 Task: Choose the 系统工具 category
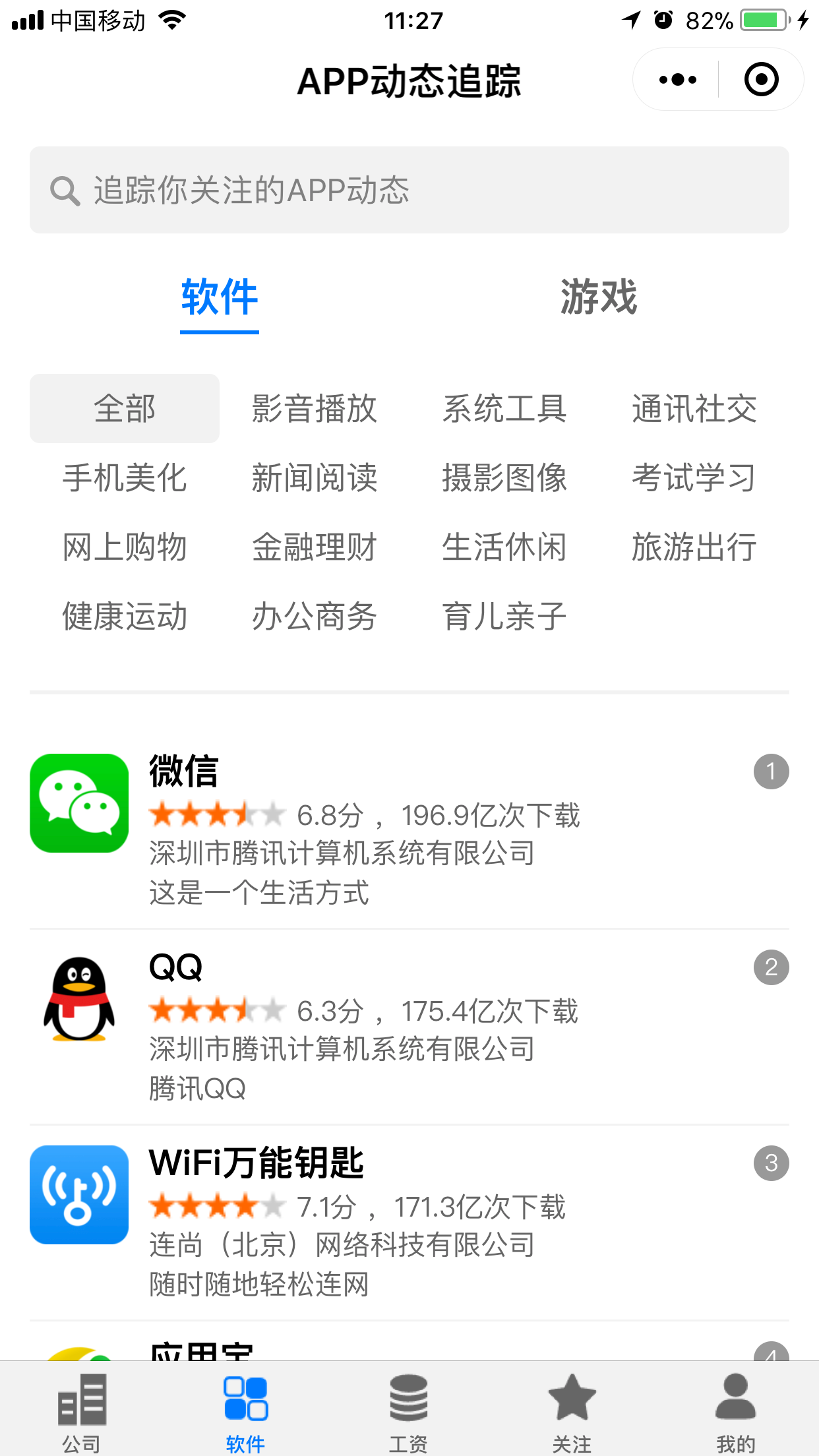coord(504,409)
